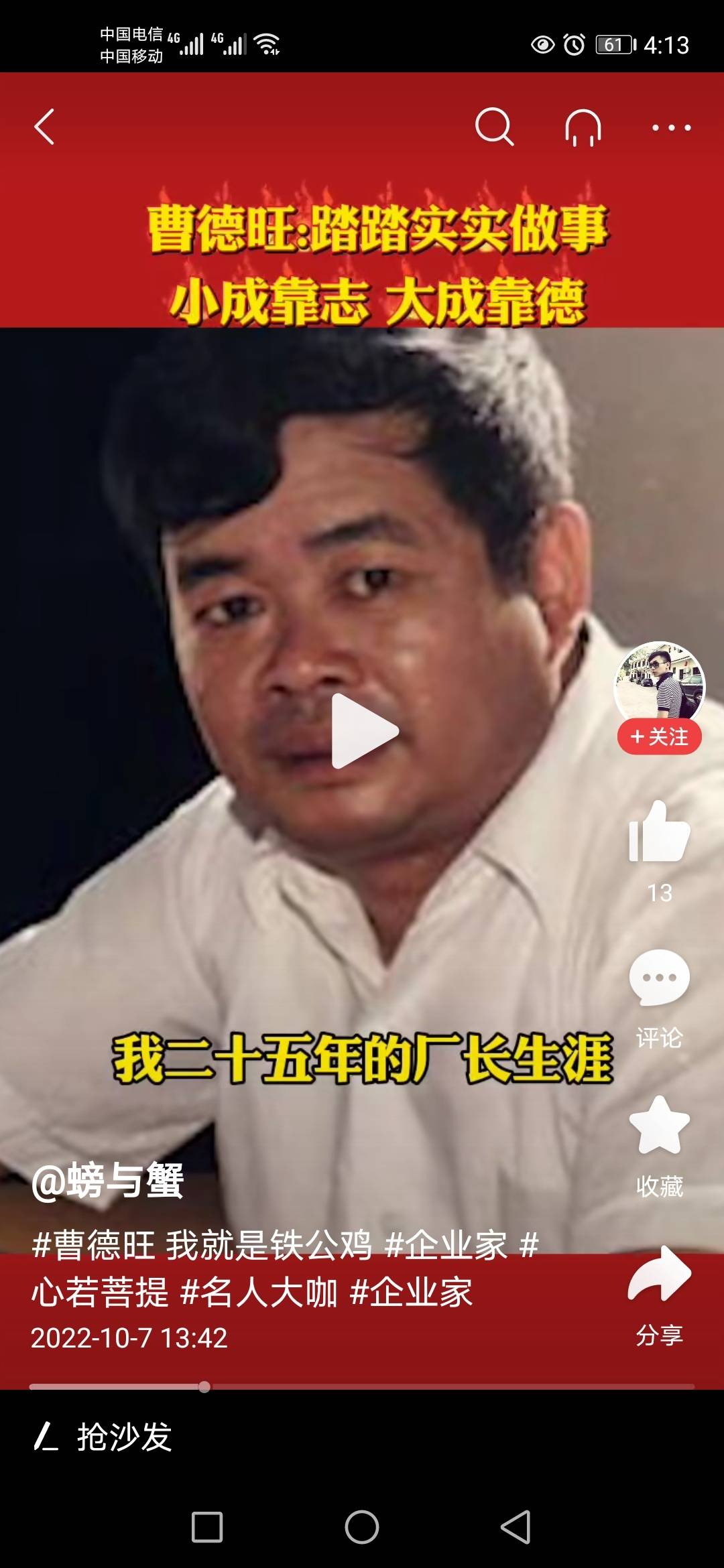Open the #曹德旺 hashtag
The image size is (724, 1568).
[94, 1245]
